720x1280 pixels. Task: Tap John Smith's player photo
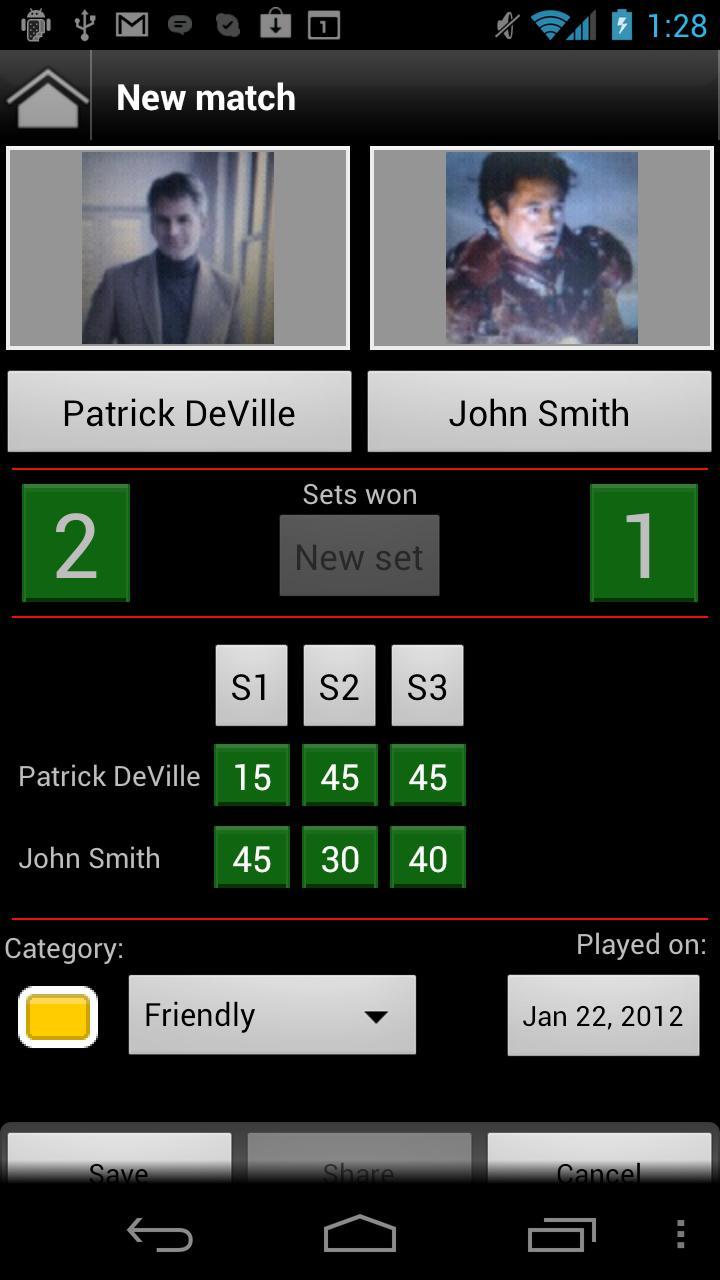pyautogui.click(x=541, y=248)
